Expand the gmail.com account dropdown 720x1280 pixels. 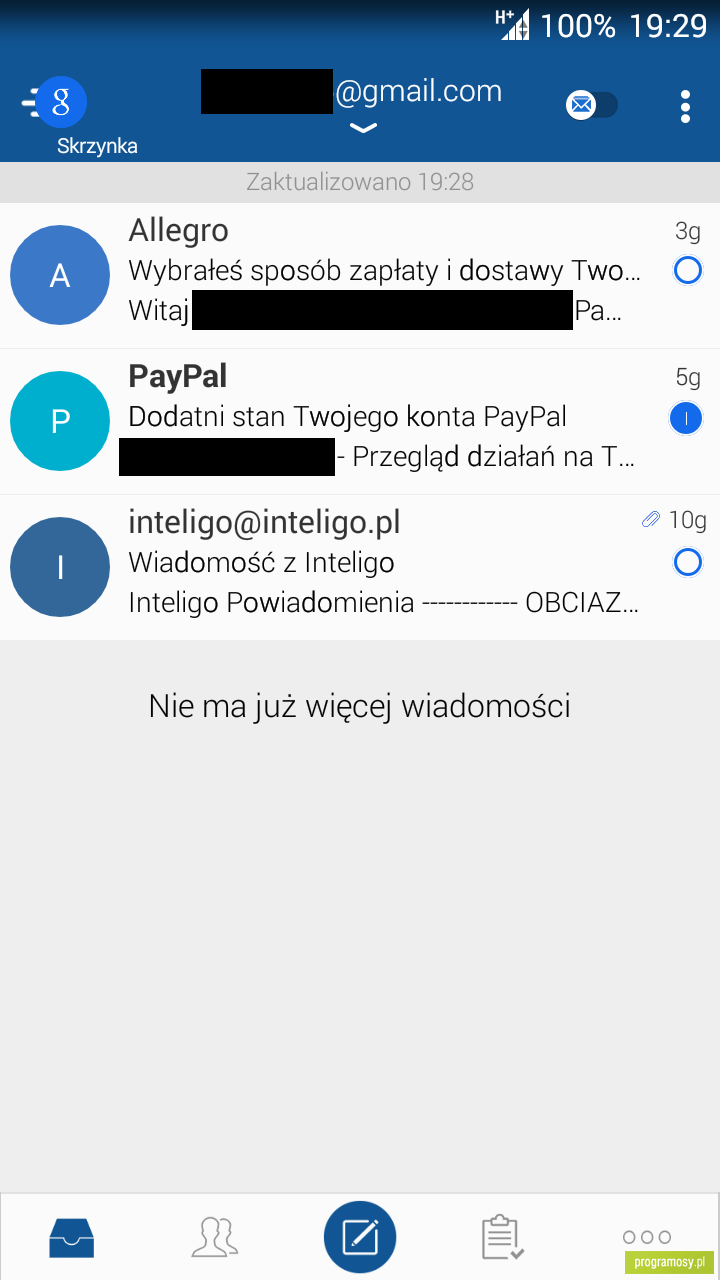point(364,128)
